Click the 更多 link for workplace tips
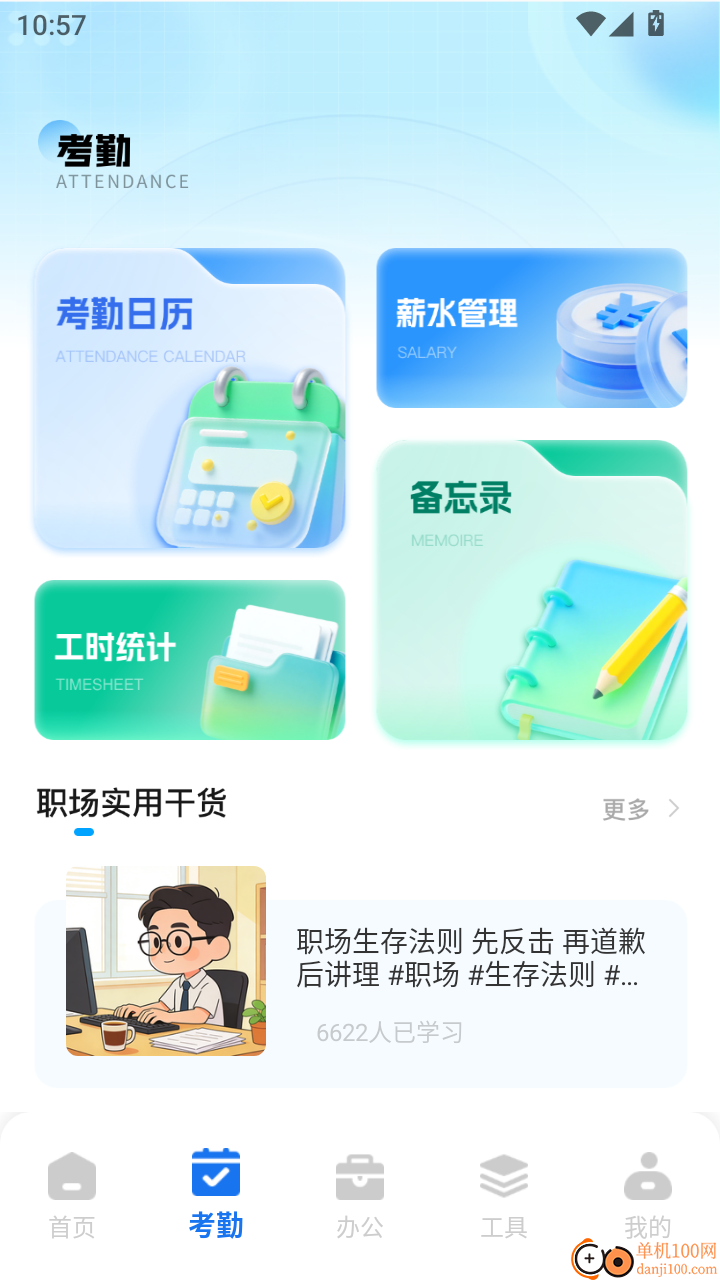 click(x=623, y=810)
